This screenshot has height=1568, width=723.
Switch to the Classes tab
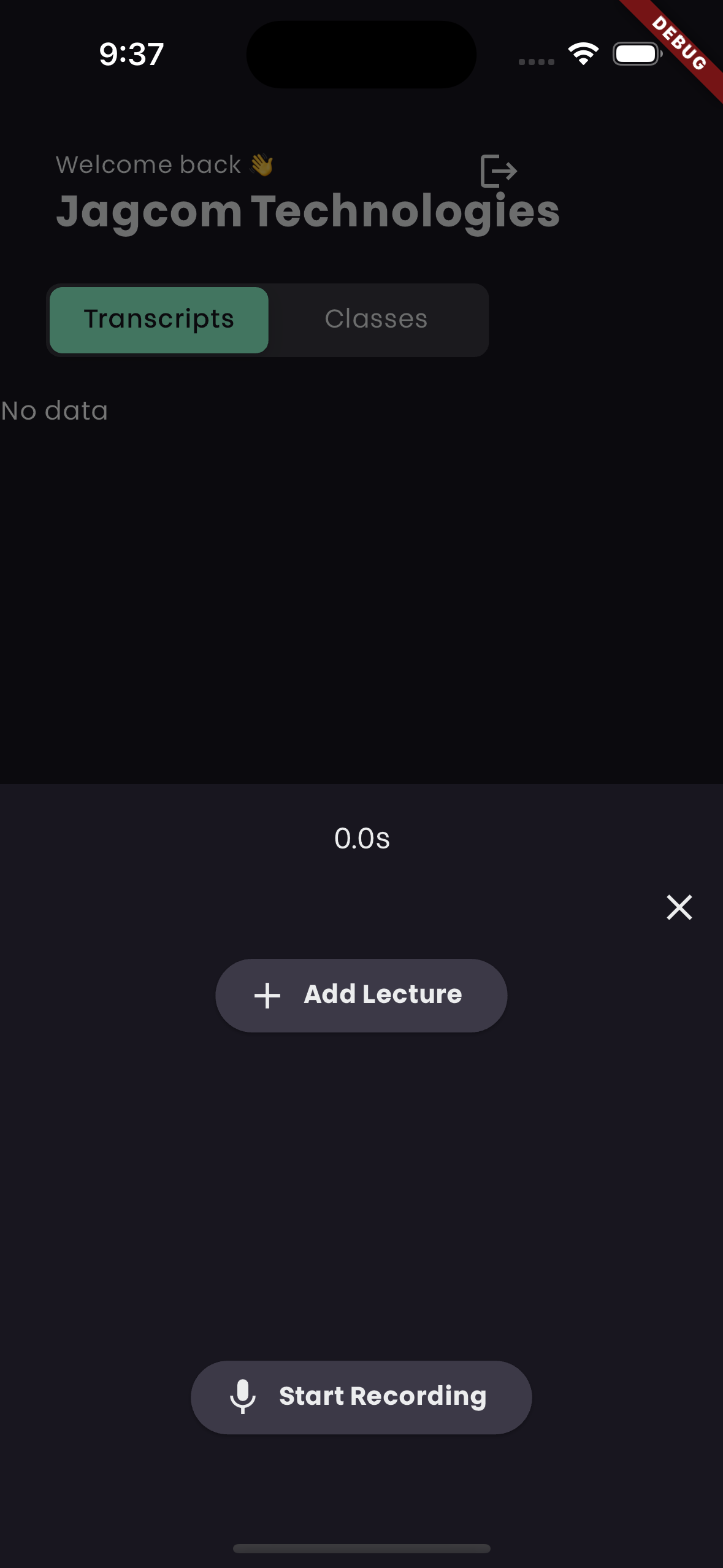click(376, 320)
